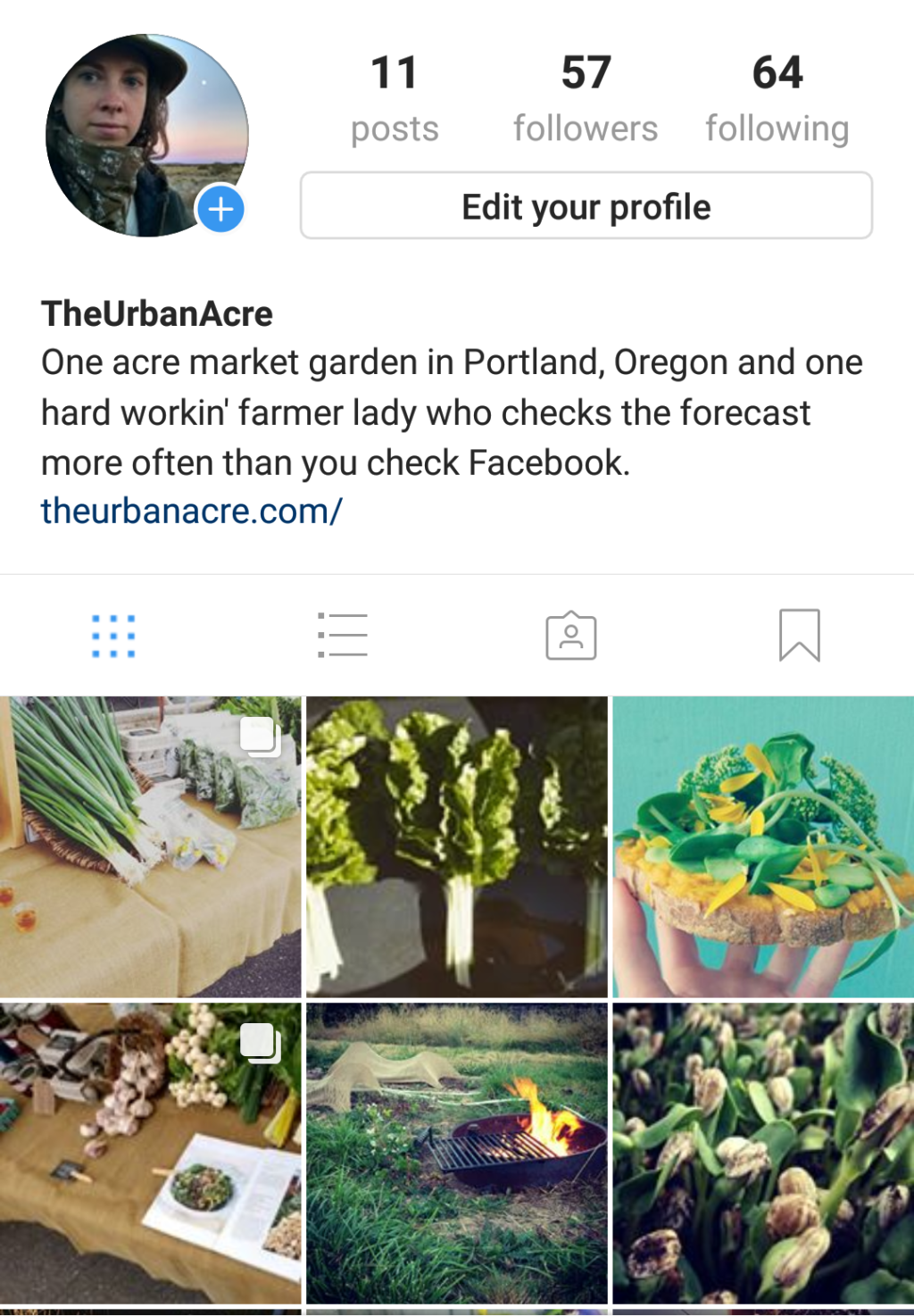914x1316 pixels.
Task: Show photos you are tagged in
Action: pyautogui.click(x=571, y=636)
